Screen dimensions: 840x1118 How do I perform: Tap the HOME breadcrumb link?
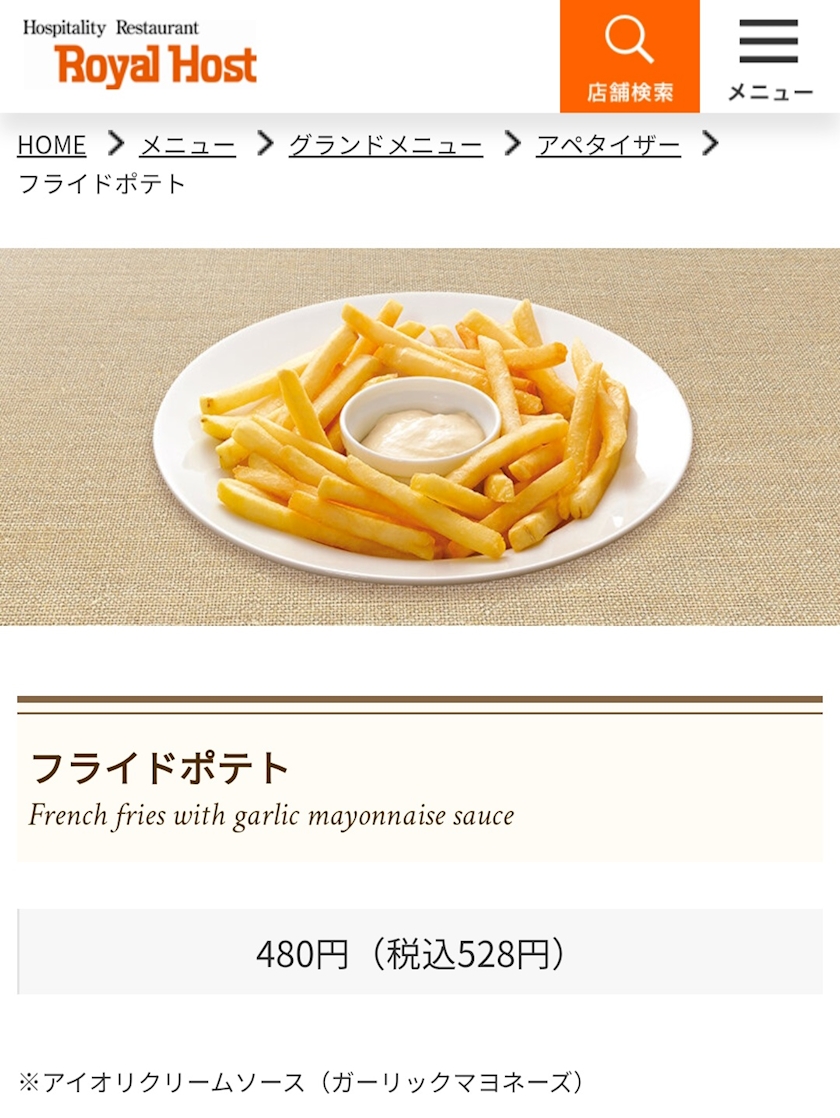(x=51, y=145)
